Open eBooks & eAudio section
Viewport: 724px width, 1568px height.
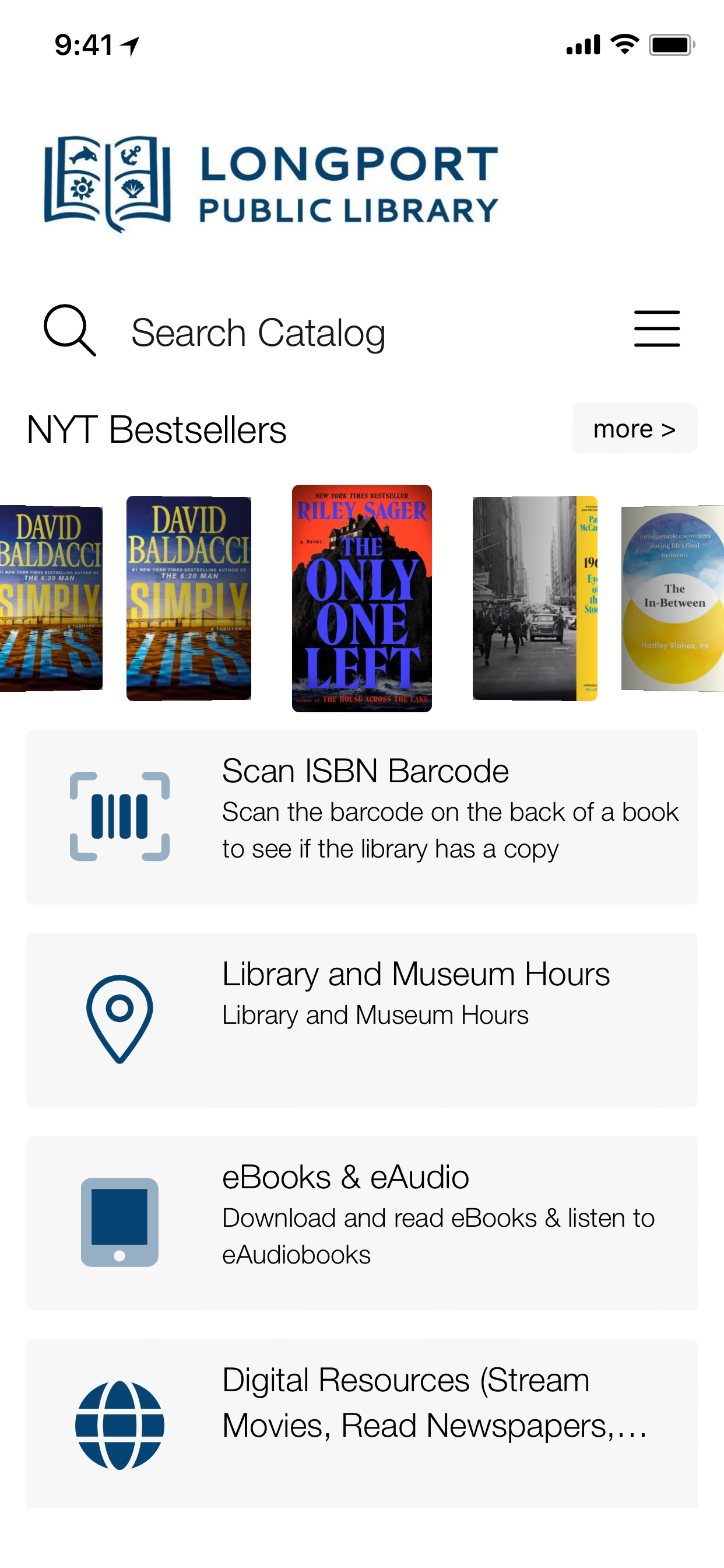pos(361,1222)
